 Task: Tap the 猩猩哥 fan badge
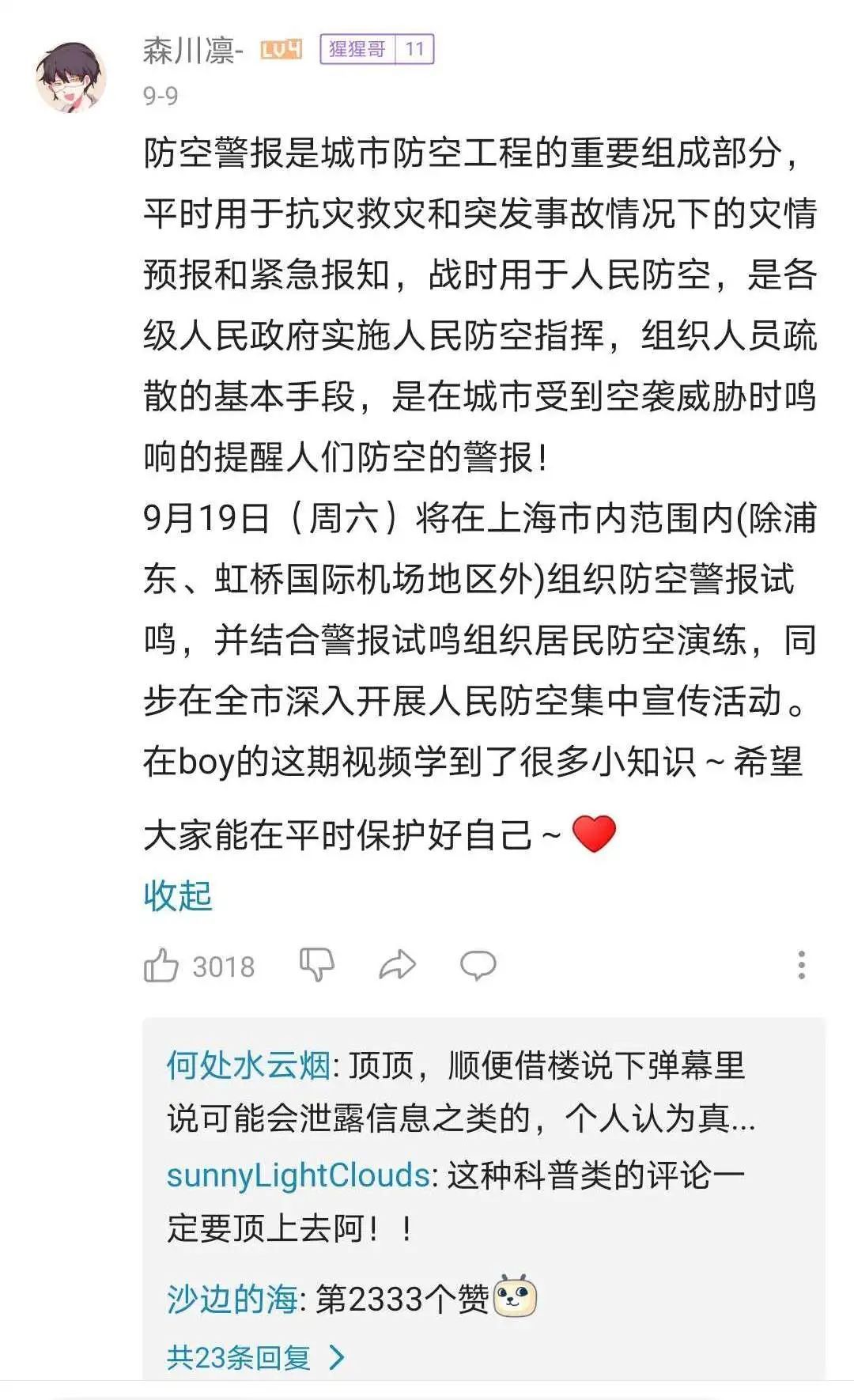tap(376, 50)
